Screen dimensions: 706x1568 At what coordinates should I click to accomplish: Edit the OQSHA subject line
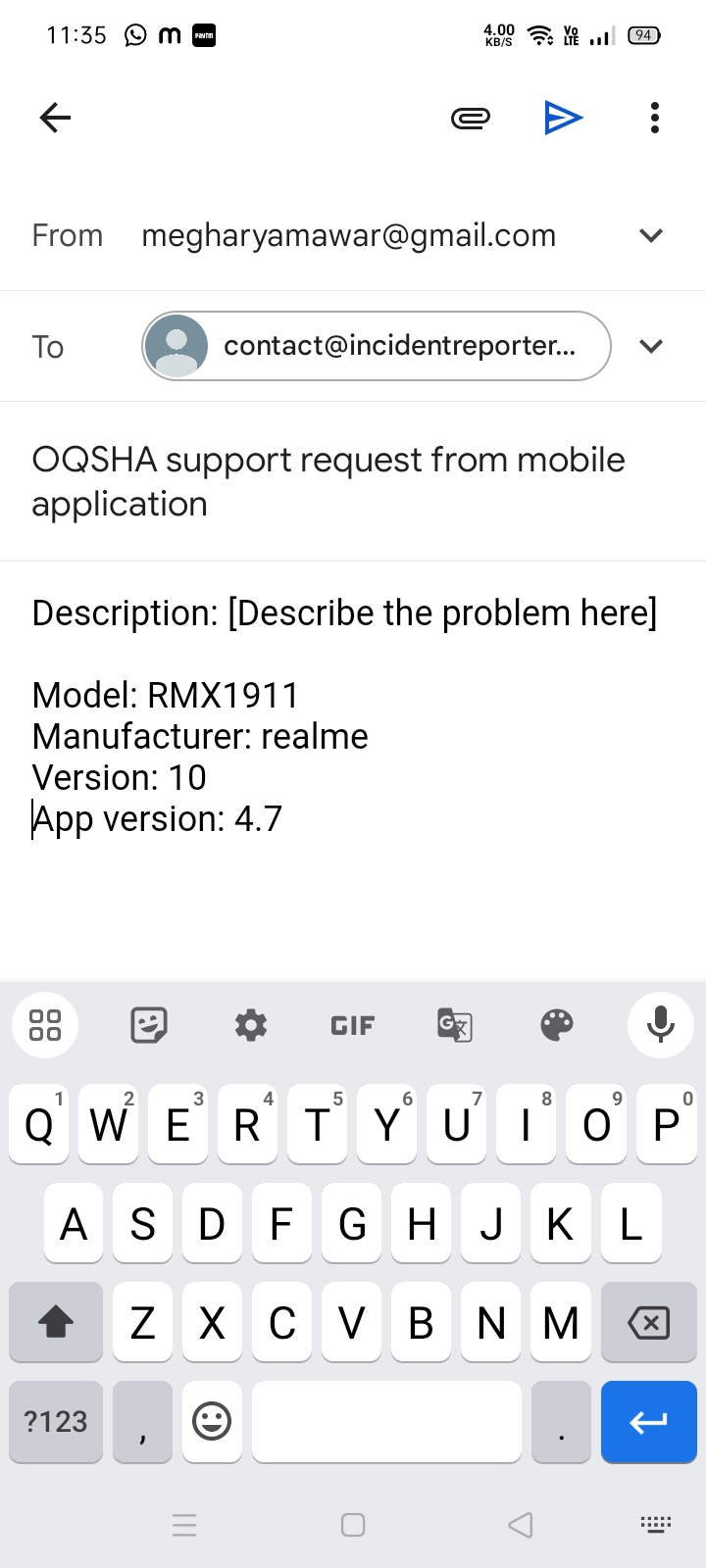click(328, 481)
